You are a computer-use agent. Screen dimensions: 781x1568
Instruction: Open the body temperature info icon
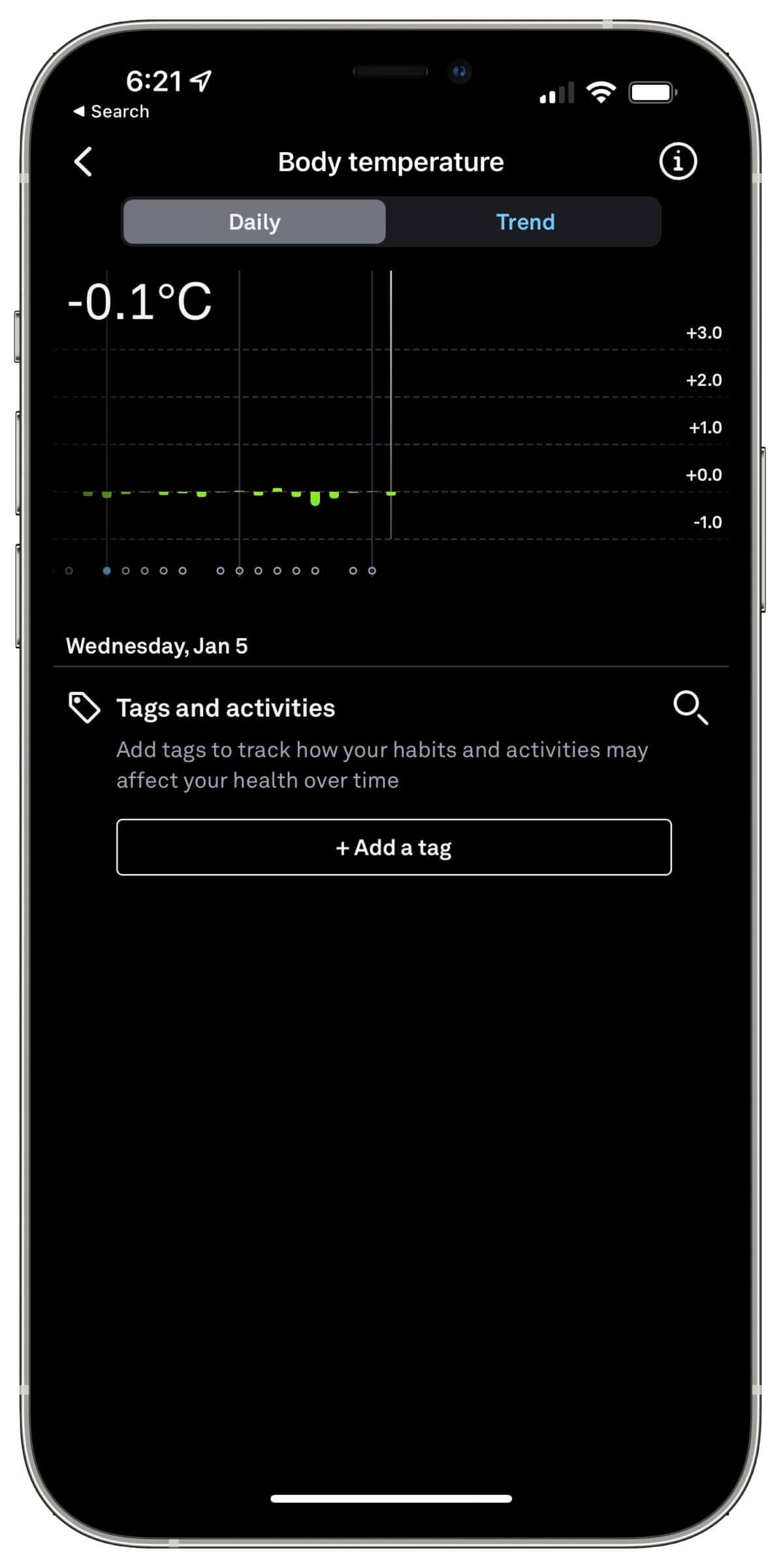tap(677, 161)
